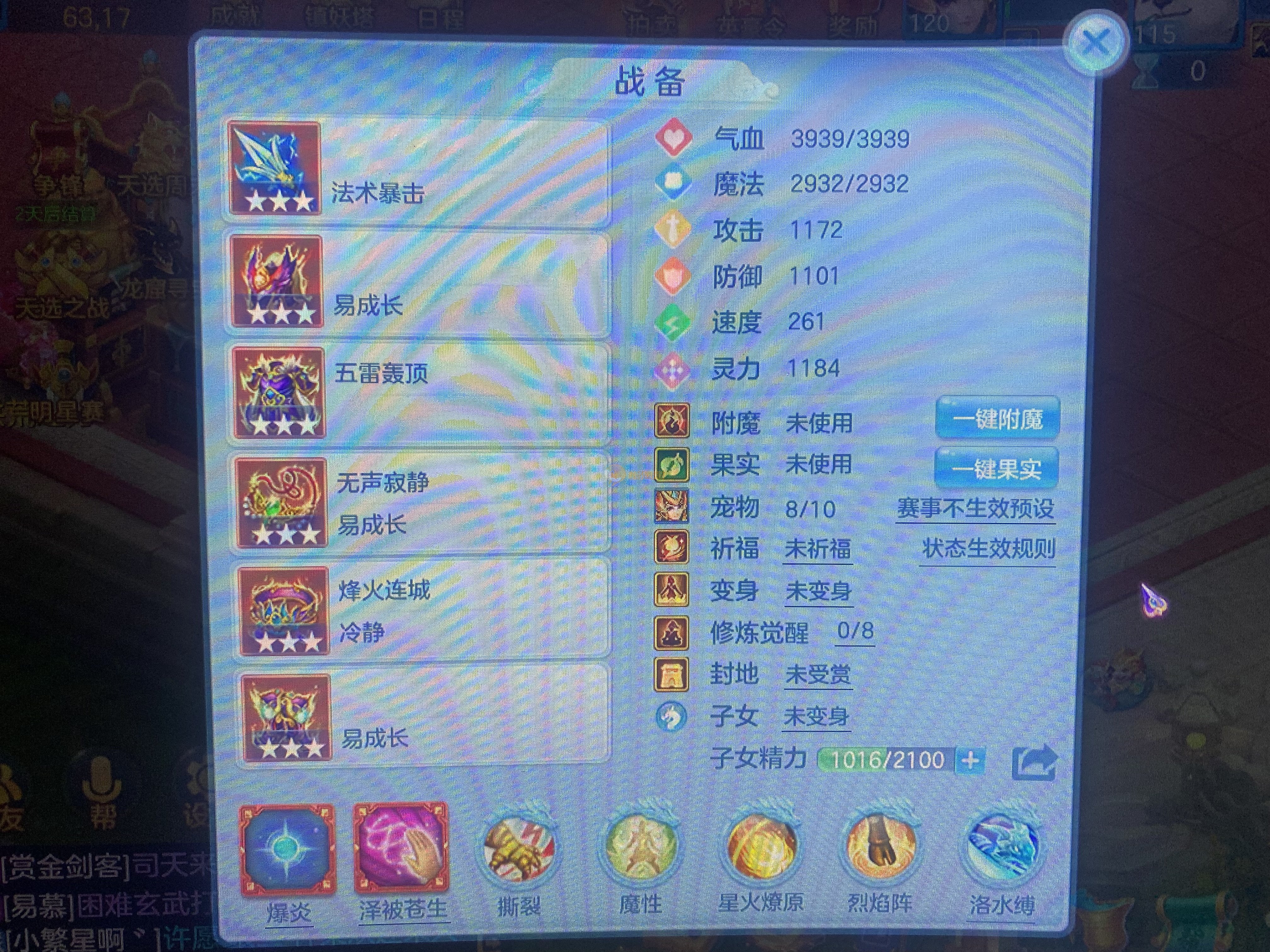Select the 星火燎原 skill icon
The width and height of the screenshot is (1270, 952).
point(761,848)
